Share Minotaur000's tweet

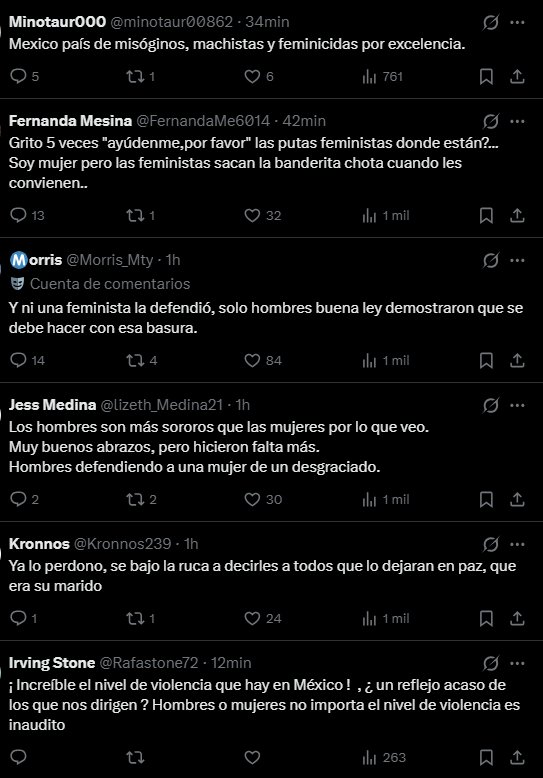tap(517, 76)
